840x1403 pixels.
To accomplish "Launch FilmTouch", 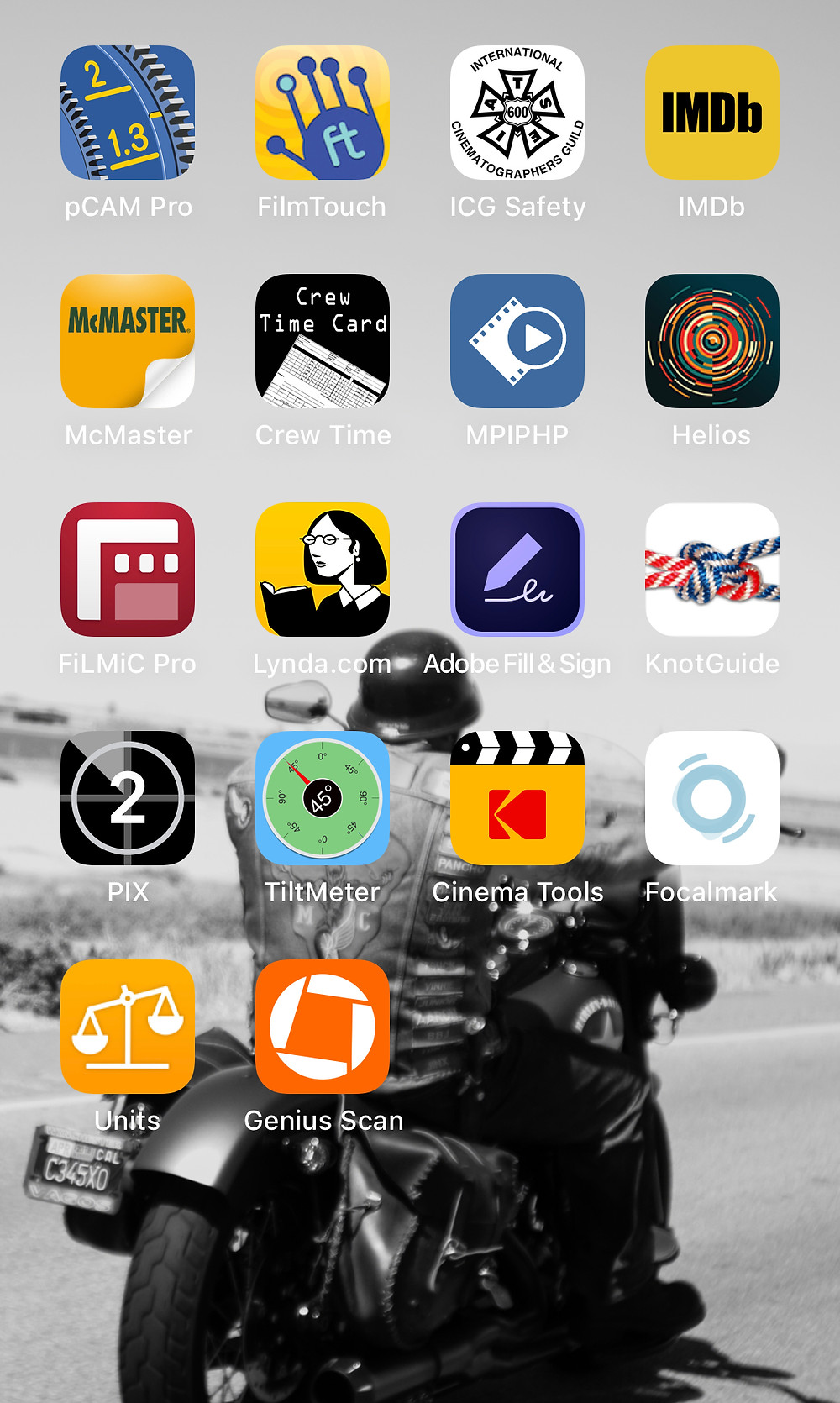I will (323, 113).
